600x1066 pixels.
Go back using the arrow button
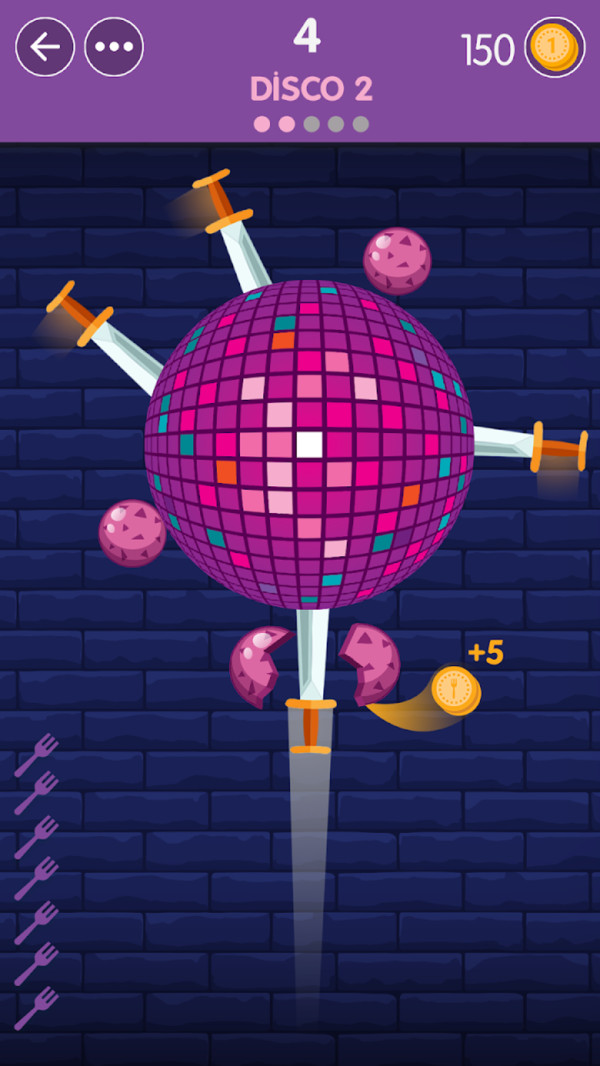tap(45, 47)
